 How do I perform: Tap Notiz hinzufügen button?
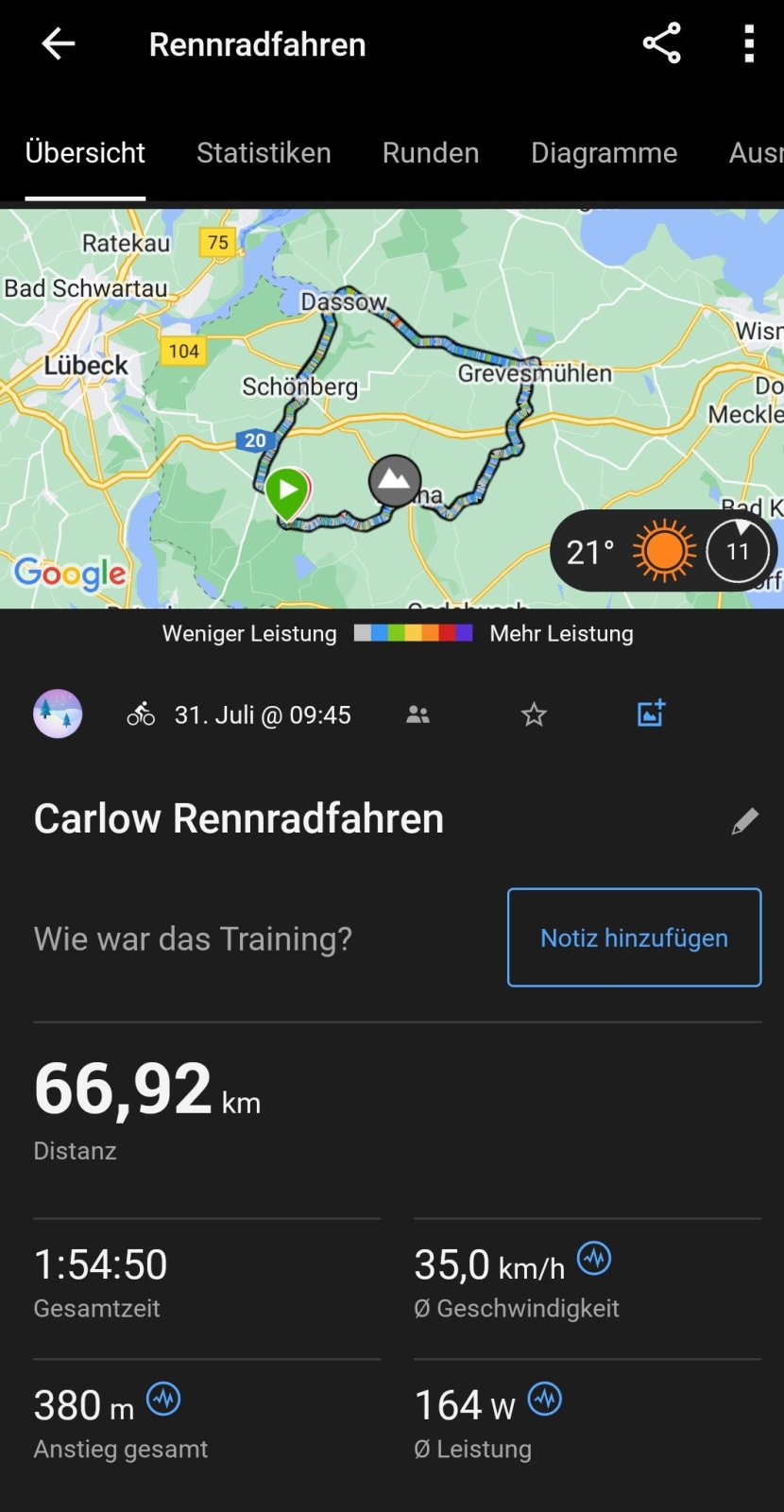[634, 937]
